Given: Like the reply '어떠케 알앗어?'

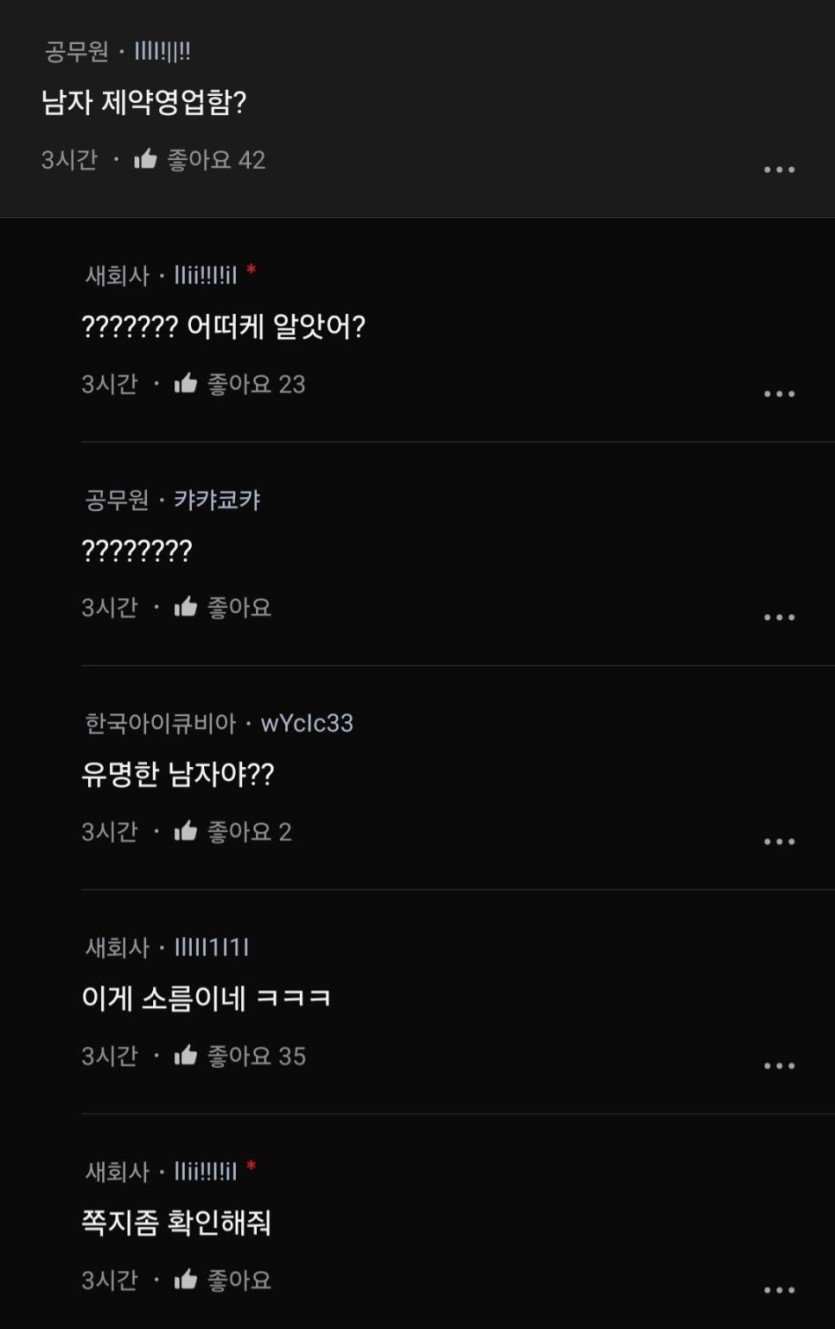Looking at the screenshot, I should pos(186,384).
